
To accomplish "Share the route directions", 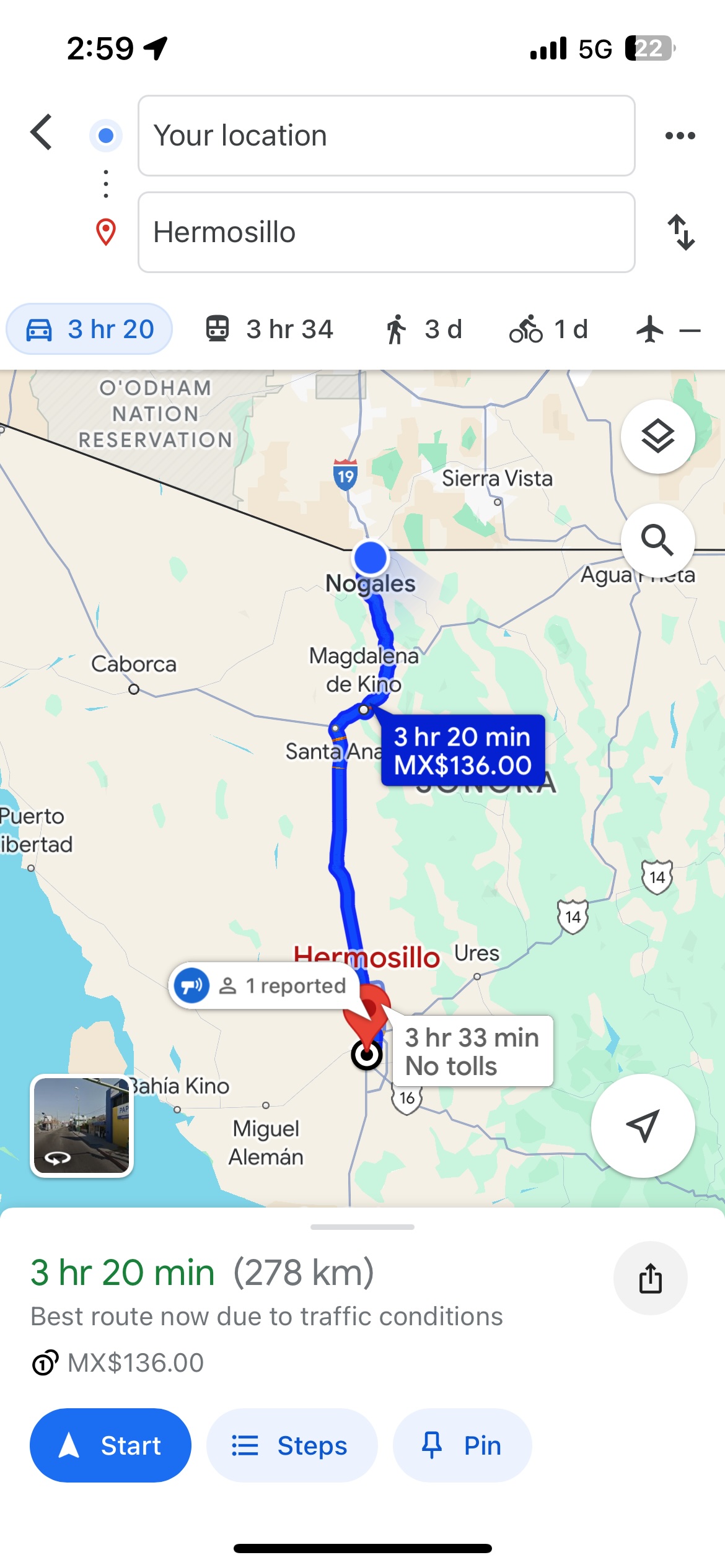I will [x=650, y=1278].
